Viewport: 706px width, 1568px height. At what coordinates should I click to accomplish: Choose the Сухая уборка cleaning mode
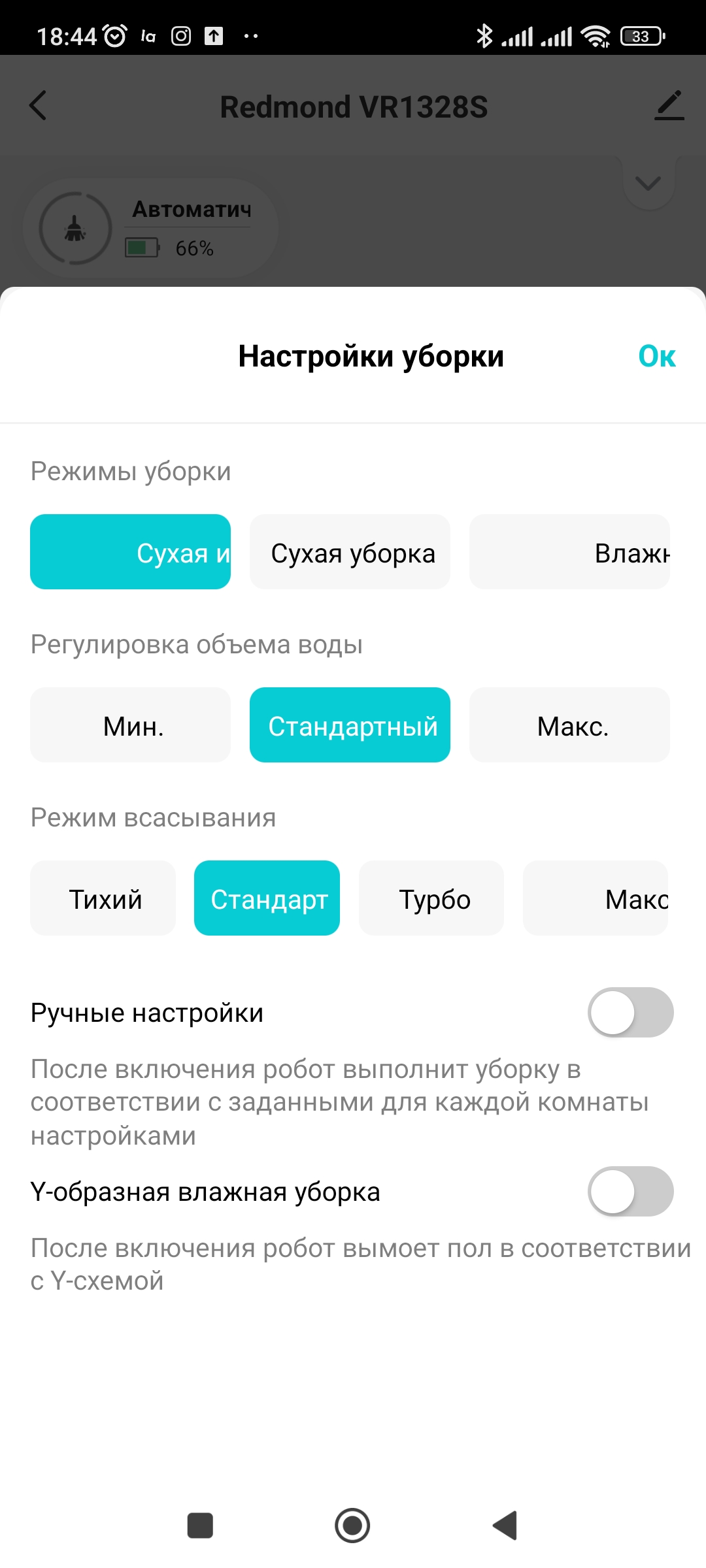[x=350, y=552]
